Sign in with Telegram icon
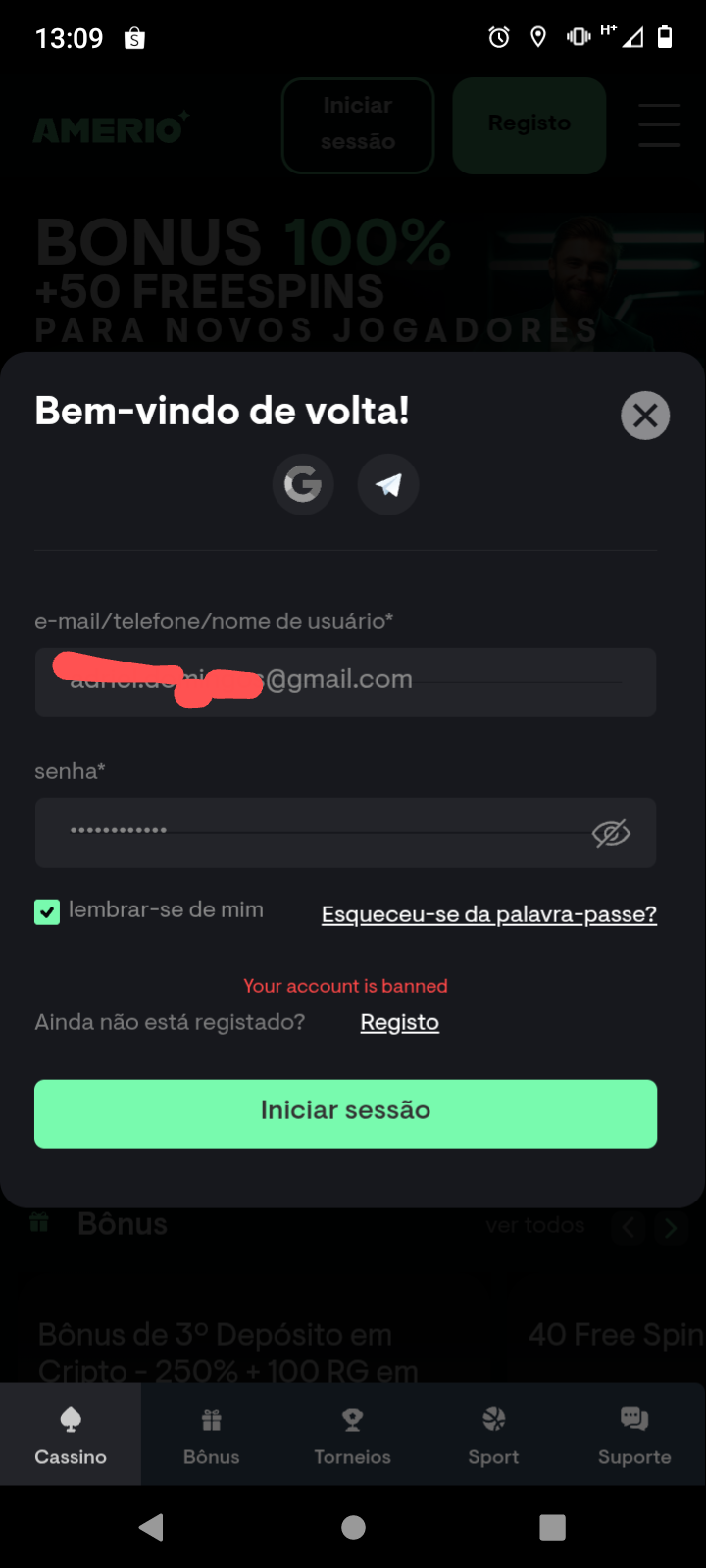Screen dimensions: 706x1568 pos(388,484)
